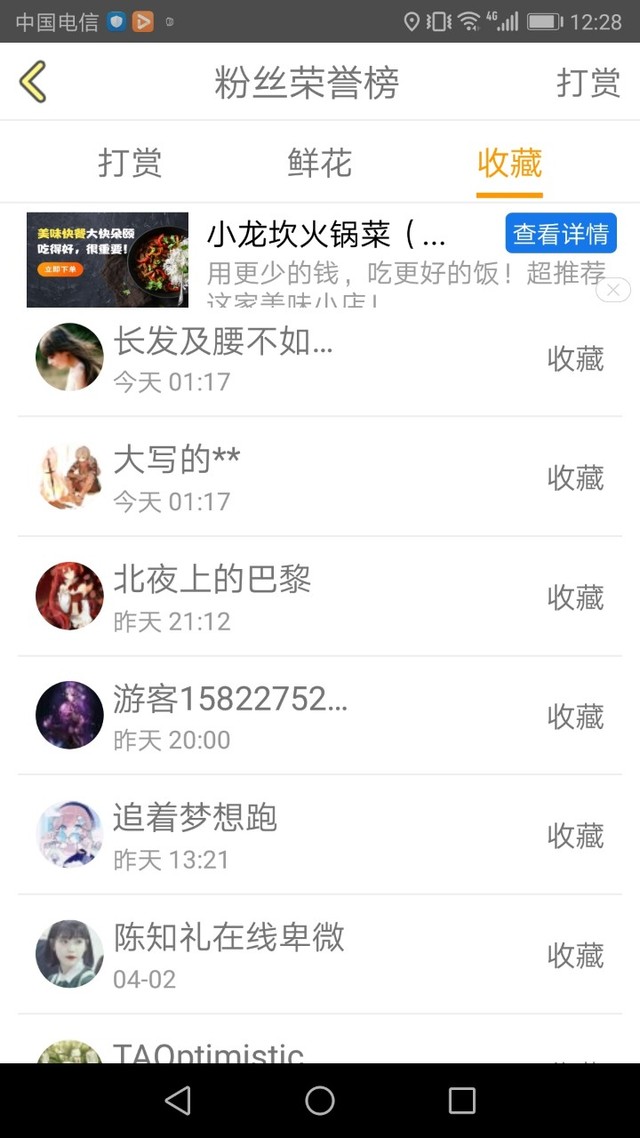Screen dimensions: 640x1138
Task: View 北夜上的巴黎 profile row
Action: click(320, 597)
